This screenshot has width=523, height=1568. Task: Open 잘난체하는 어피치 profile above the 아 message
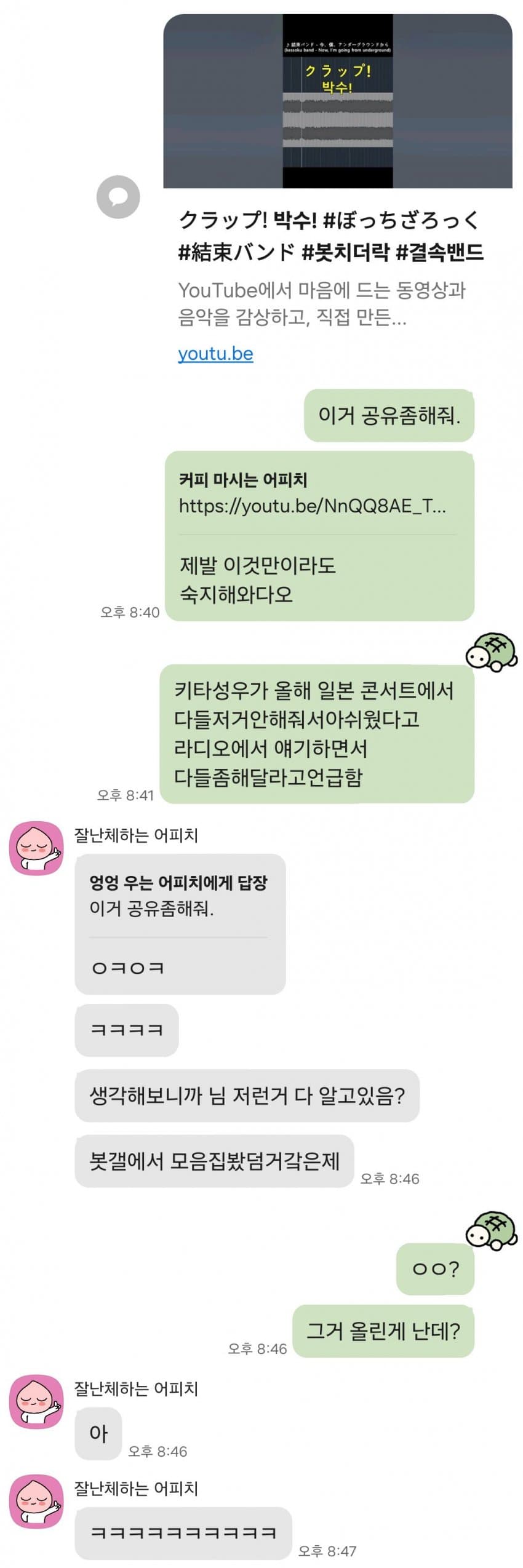coord(36,1402)
